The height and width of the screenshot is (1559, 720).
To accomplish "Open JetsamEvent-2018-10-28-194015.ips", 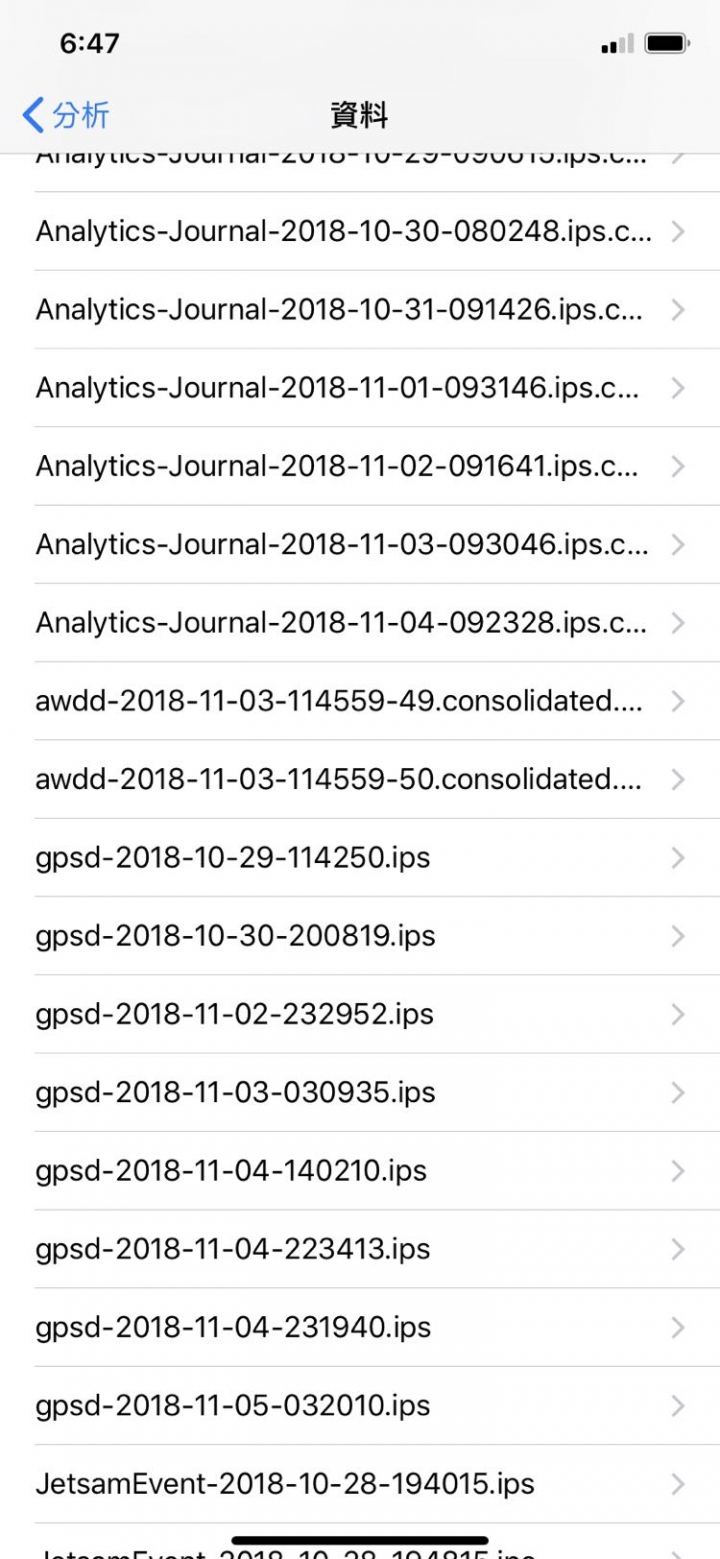I will pyautogui.click(x=360, y=1485).
